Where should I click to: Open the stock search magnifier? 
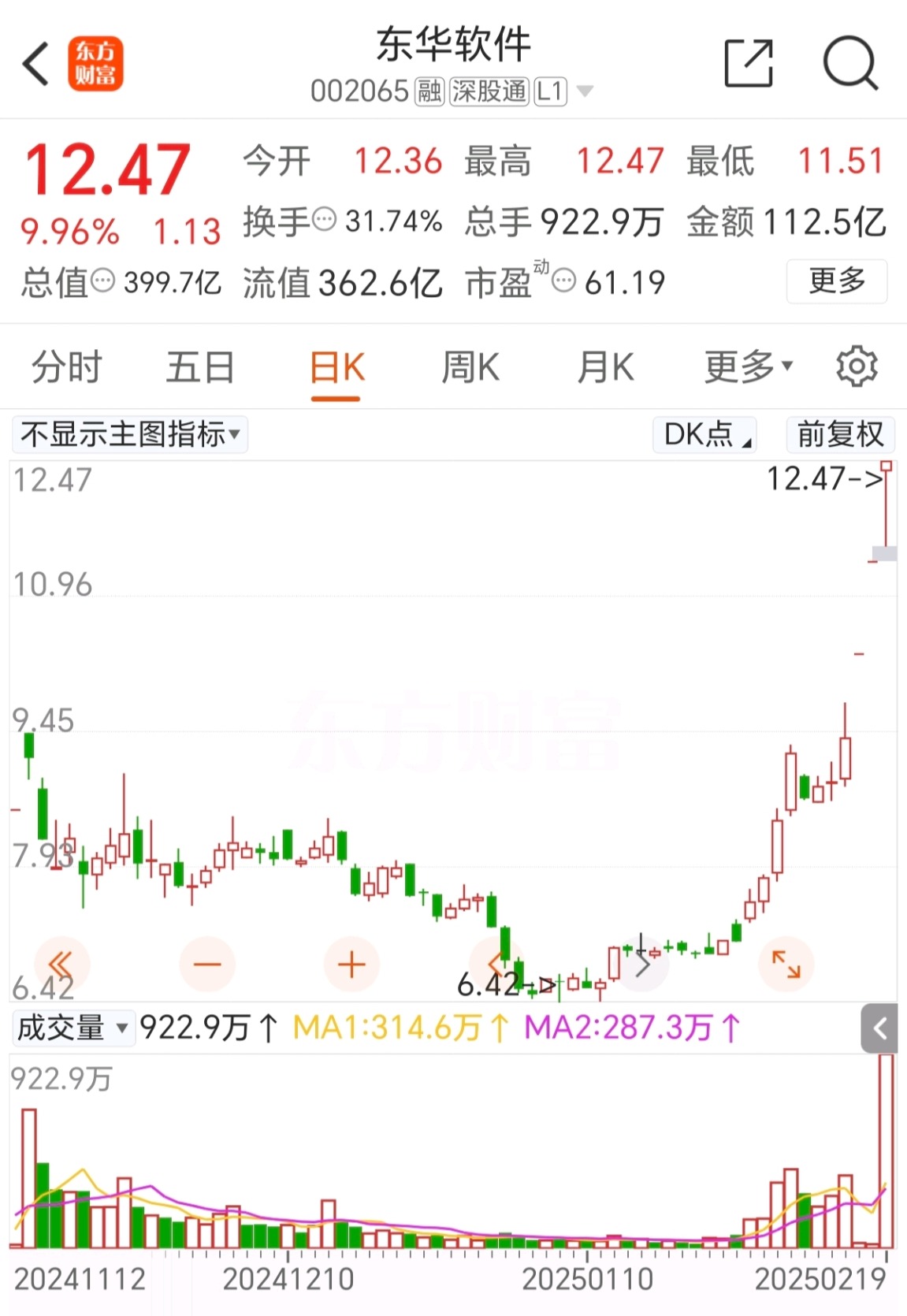[849, 63]
